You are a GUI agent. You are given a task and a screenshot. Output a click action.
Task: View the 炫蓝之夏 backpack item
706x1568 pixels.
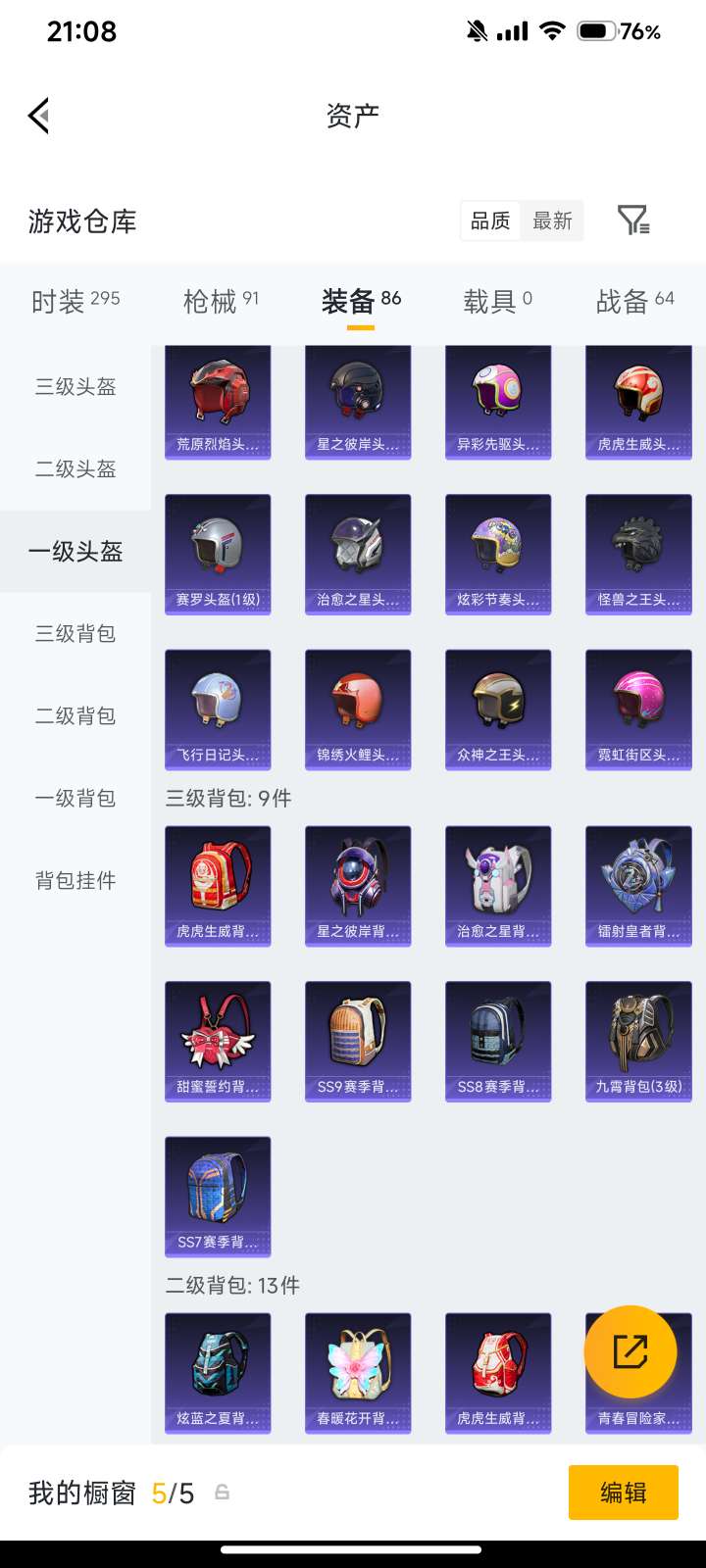tap(218, 1372)
